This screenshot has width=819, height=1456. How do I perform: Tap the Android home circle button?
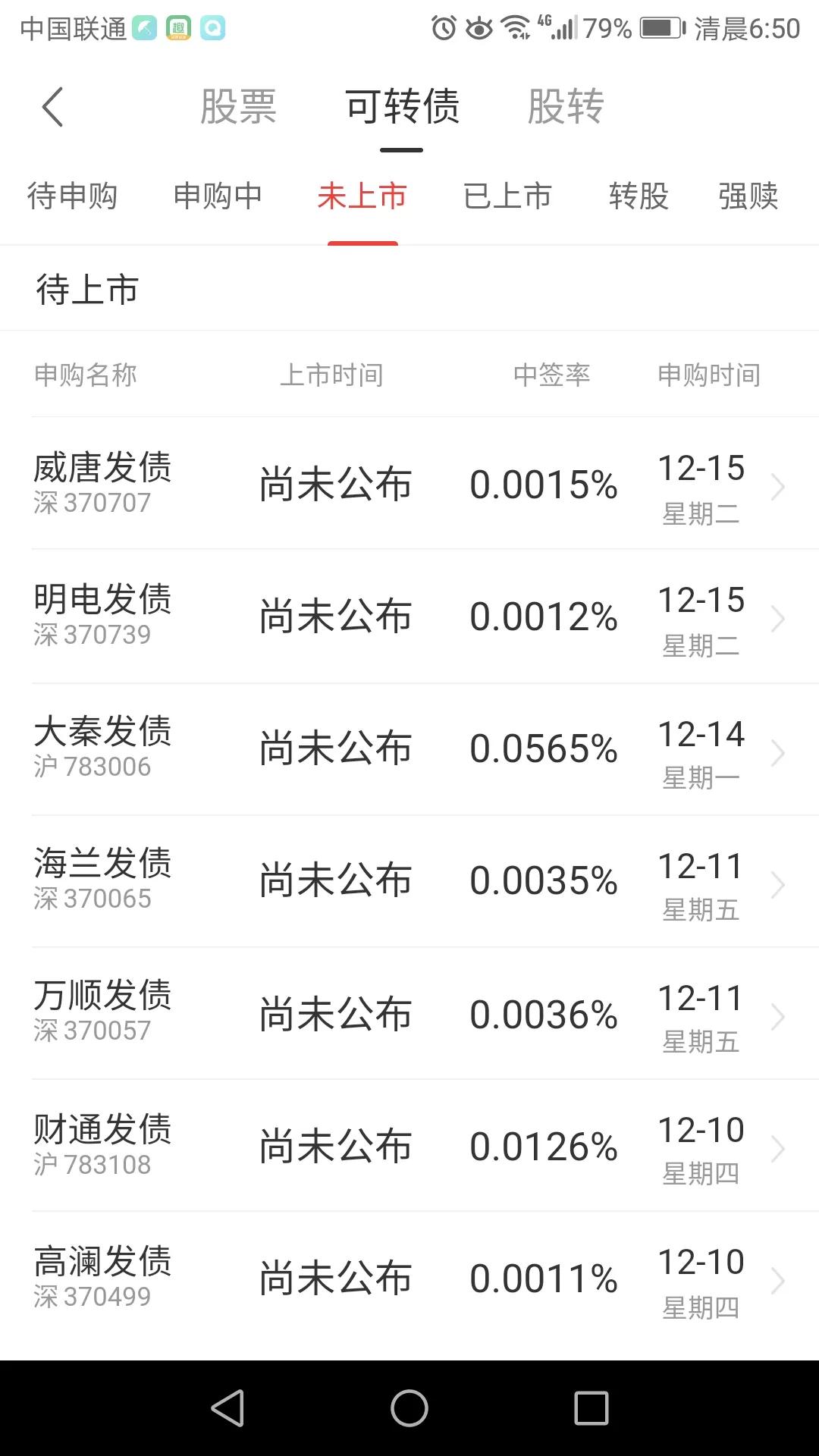[x=409, y=1408]
